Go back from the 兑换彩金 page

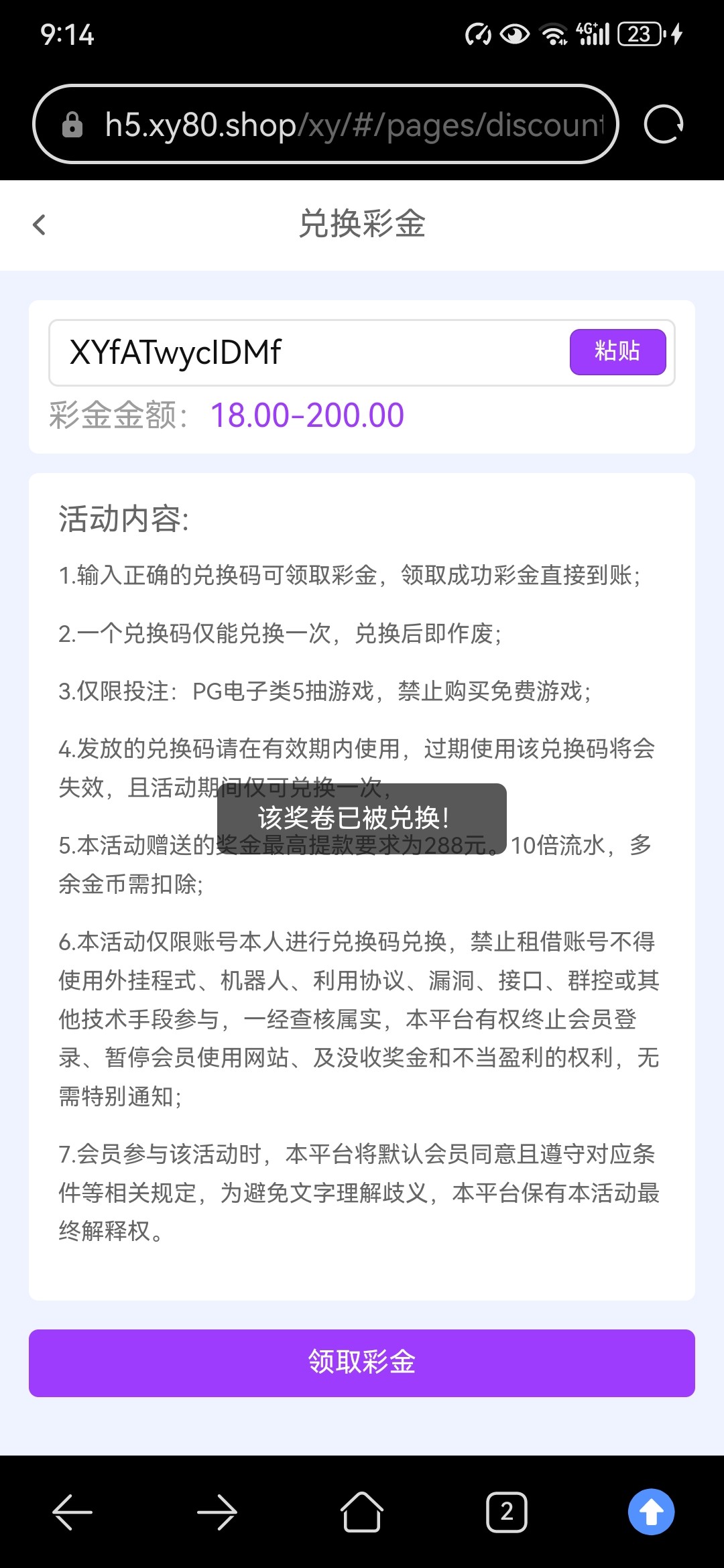[x=40, y=224]
